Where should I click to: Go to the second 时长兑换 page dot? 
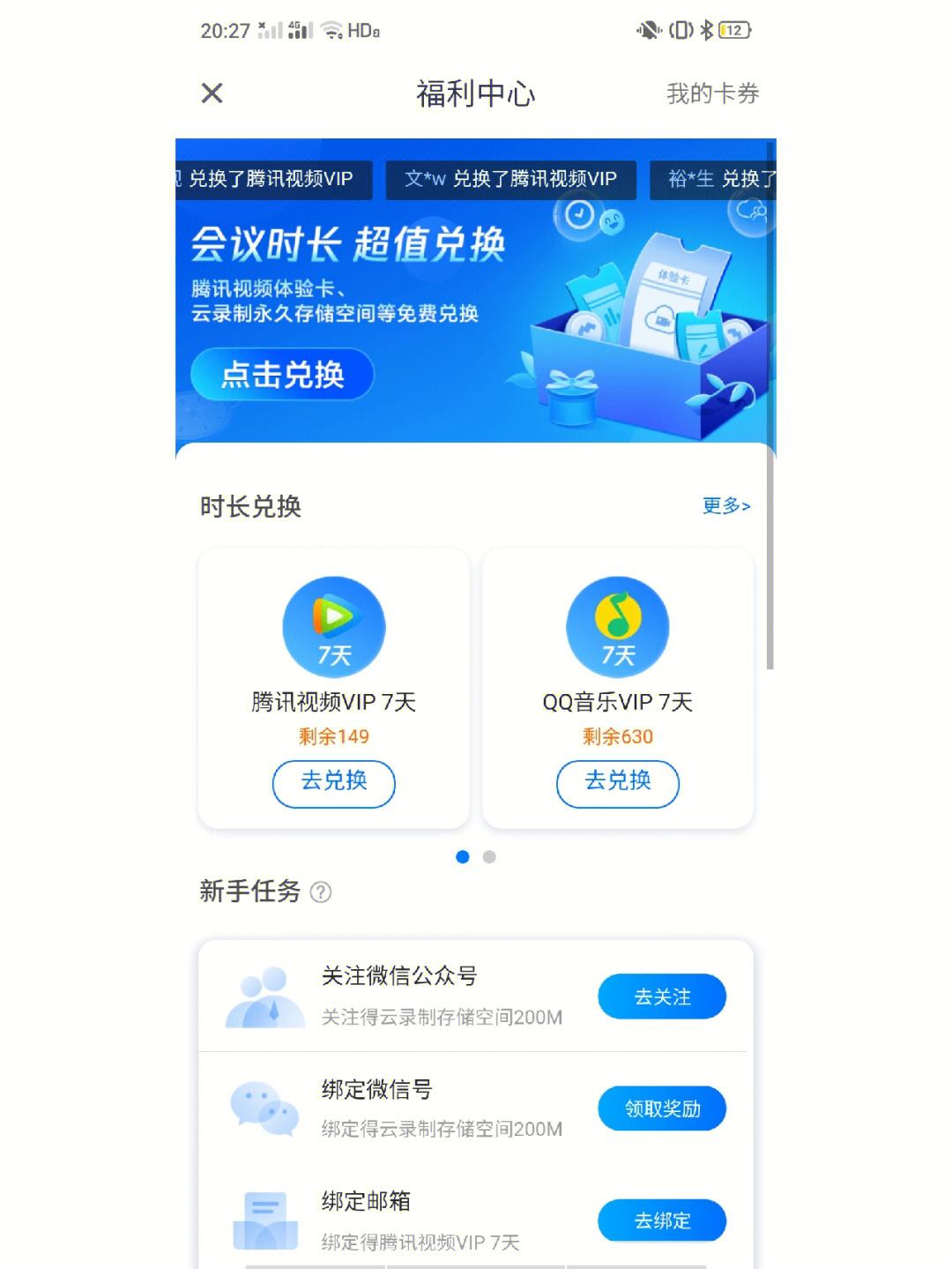[x=489, y=857]
